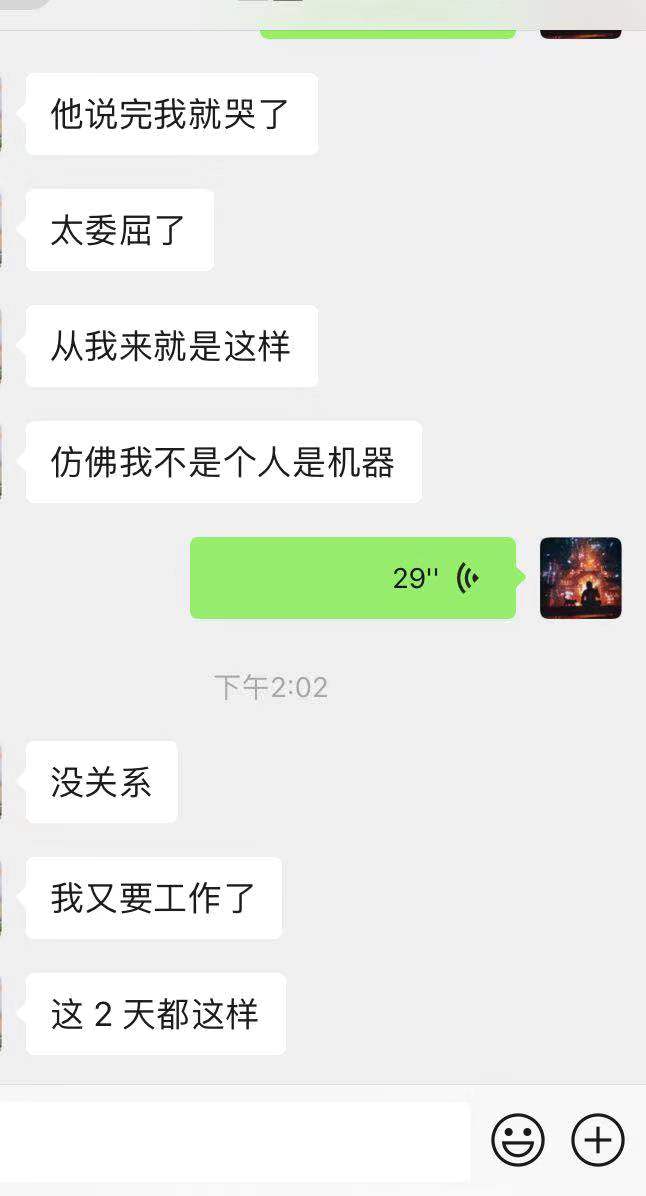The image size is (646, 1196).
Task: Open the emoji picker
Action: tap(517, 1140)
